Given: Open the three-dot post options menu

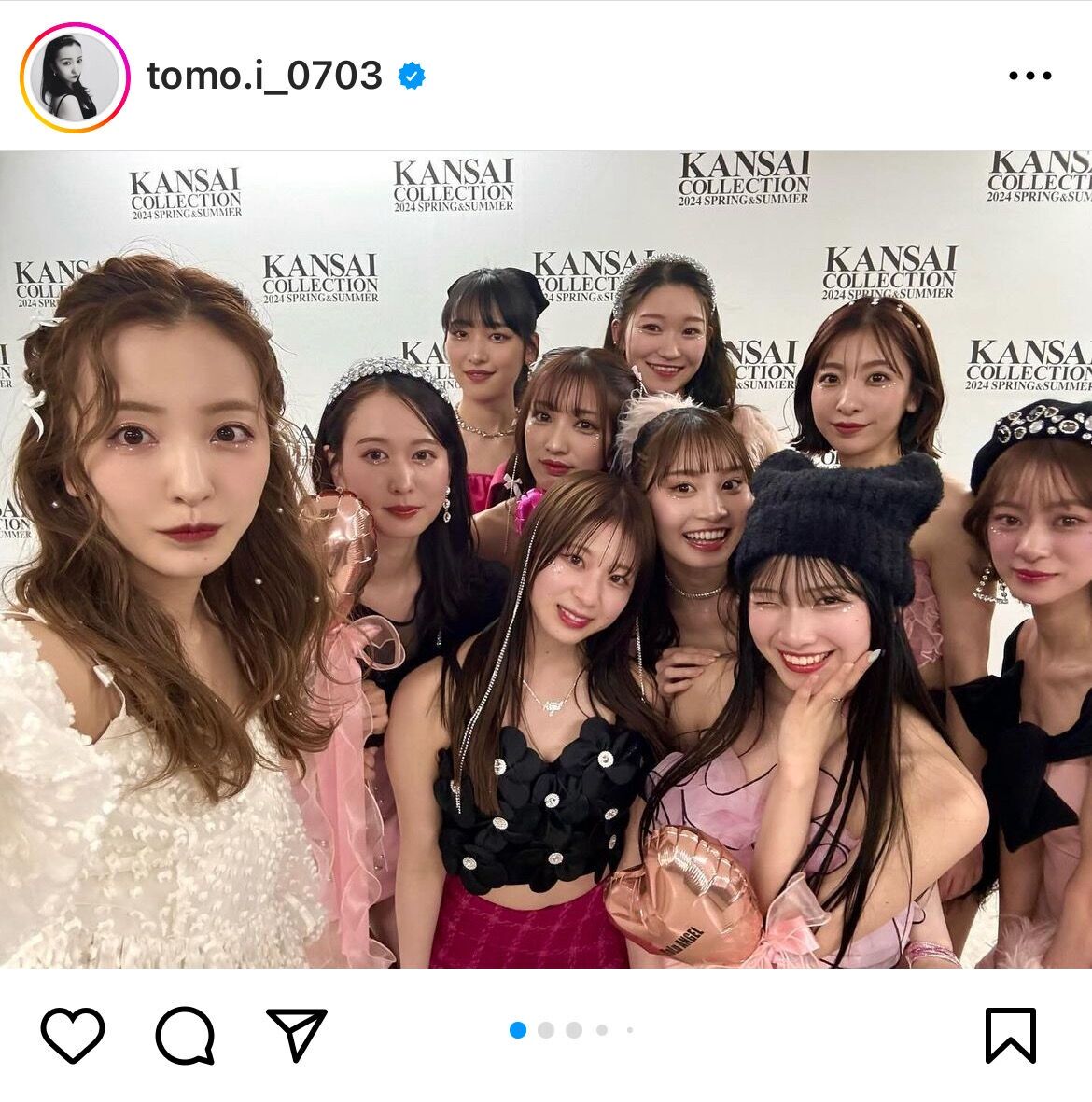Looking at the screenshot, I should (1030, 76).
